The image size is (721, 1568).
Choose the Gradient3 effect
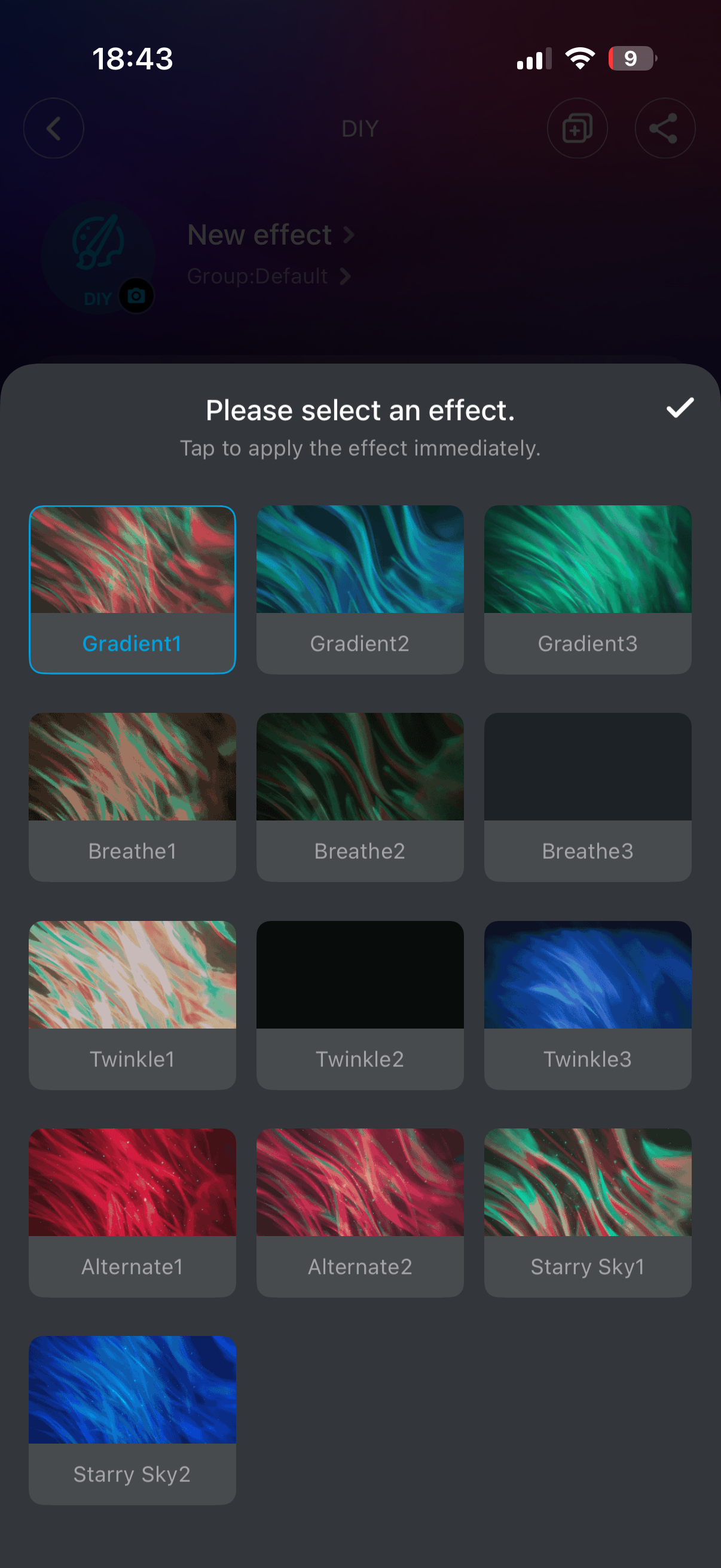(587, 589)
